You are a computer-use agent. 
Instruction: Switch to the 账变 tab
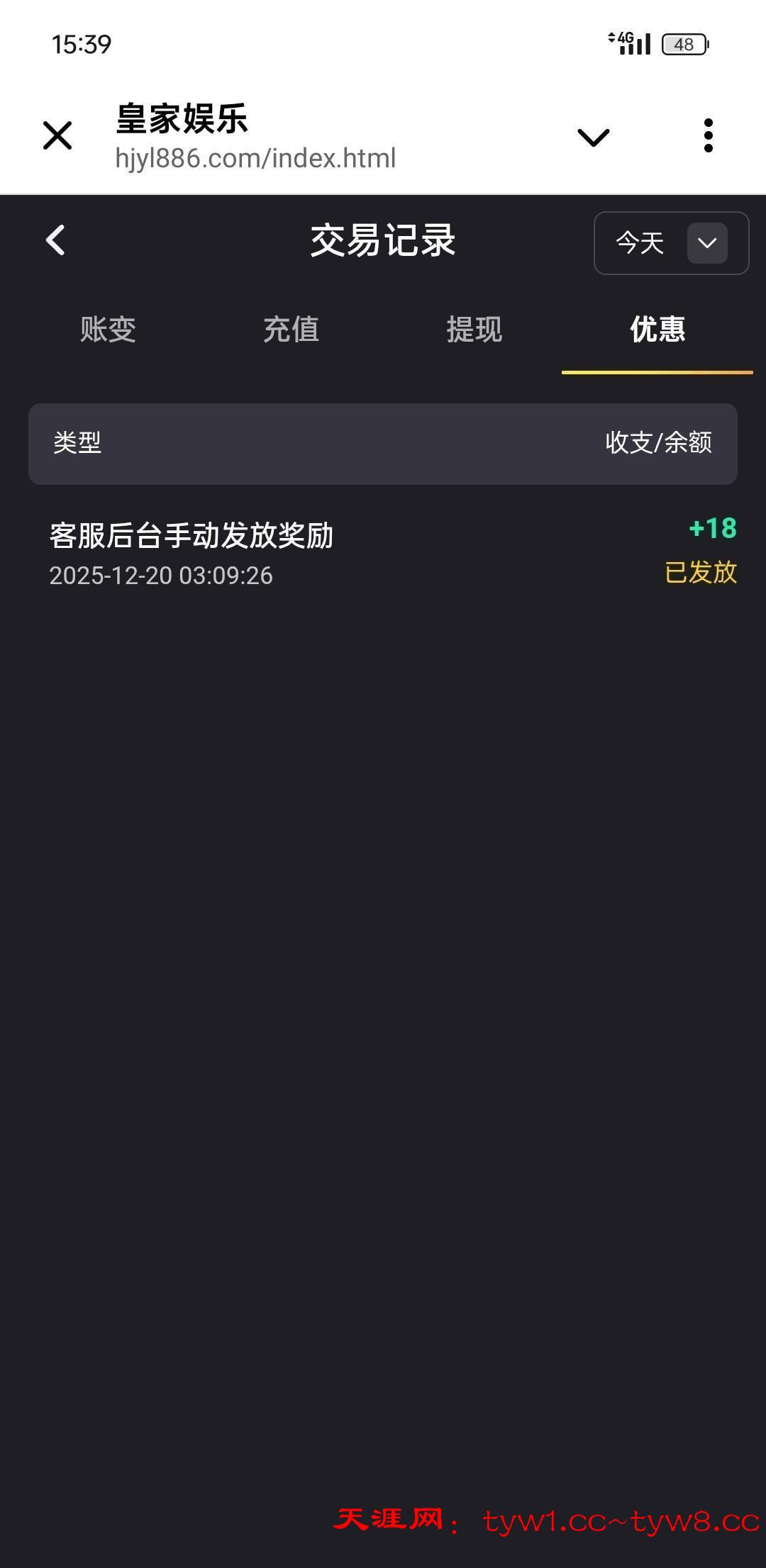tap(108, 330)
